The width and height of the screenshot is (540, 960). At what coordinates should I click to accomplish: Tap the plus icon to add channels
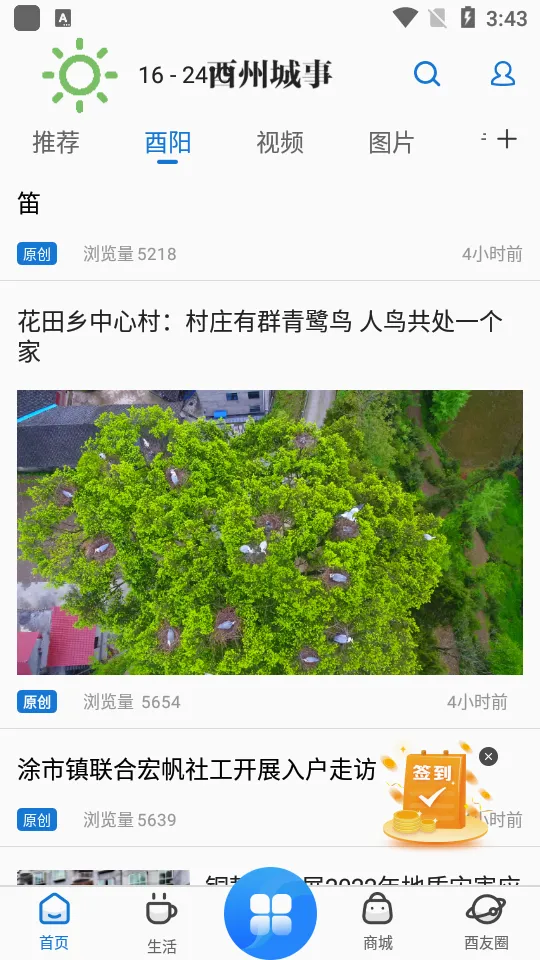tap(507, 140)
